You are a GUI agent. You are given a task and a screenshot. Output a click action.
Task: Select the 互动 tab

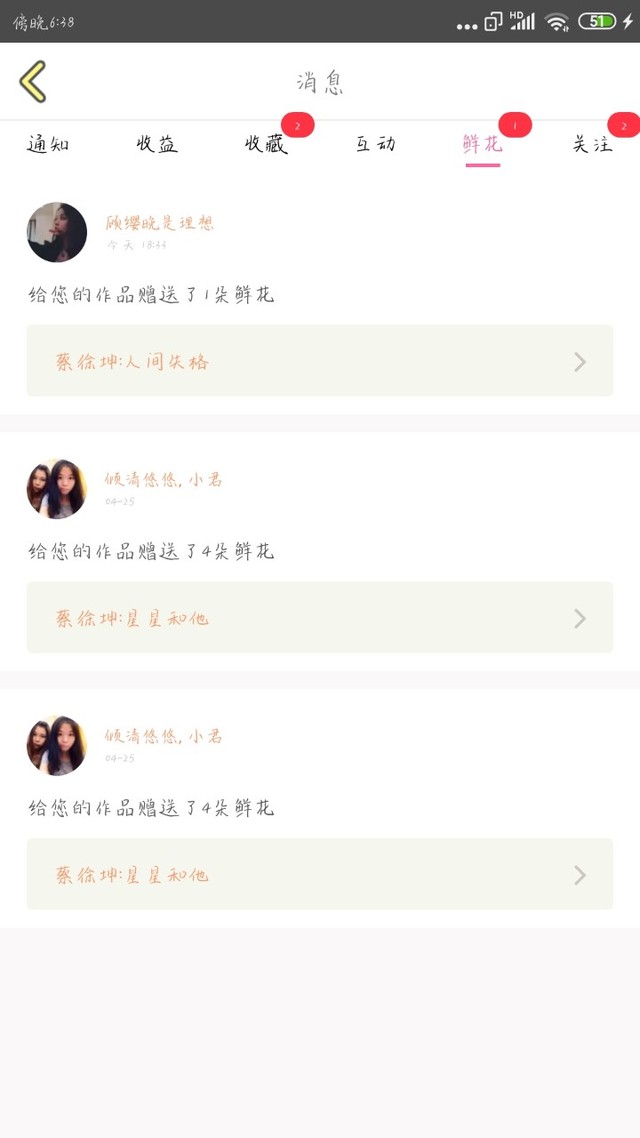click(x=376, y=145)
